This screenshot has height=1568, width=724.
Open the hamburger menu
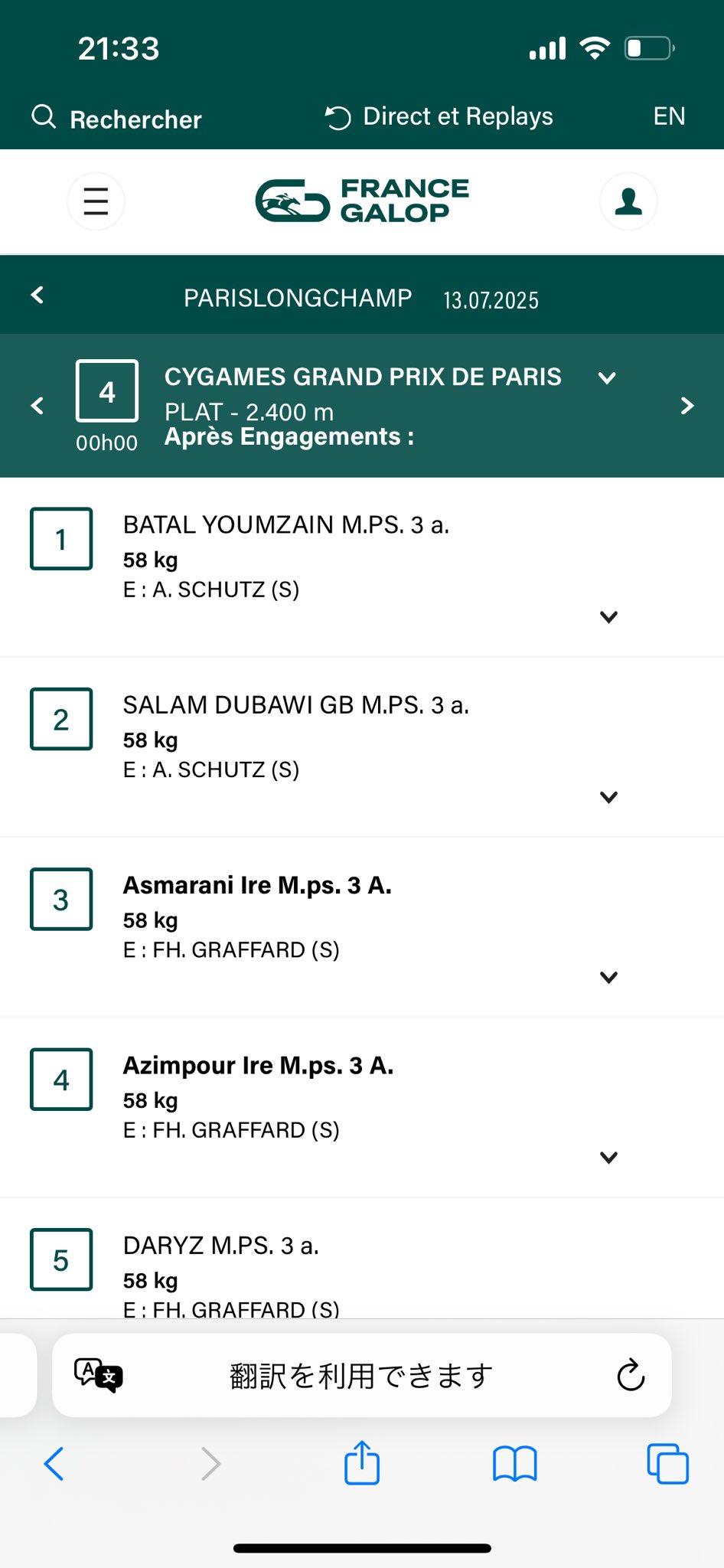(x=96, y=201)
